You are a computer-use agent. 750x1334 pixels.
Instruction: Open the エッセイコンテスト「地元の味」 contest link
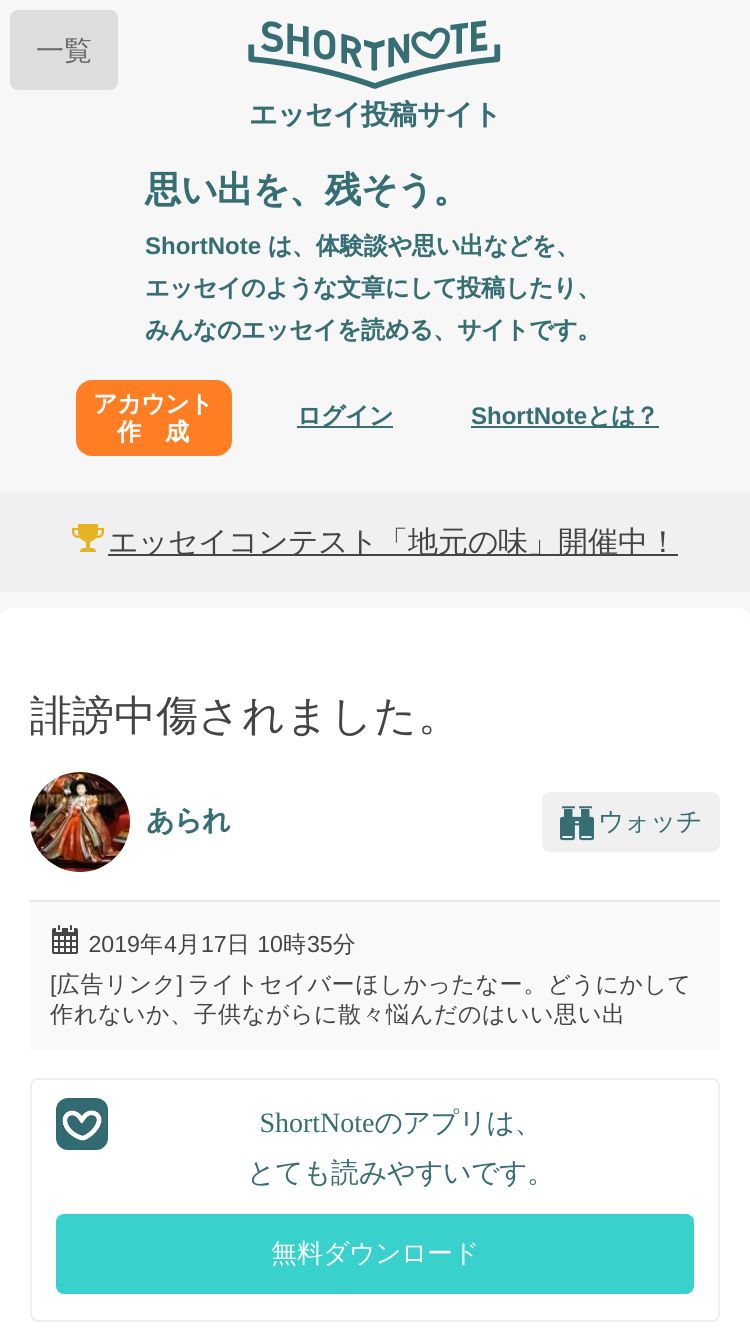tap(392, 542)
